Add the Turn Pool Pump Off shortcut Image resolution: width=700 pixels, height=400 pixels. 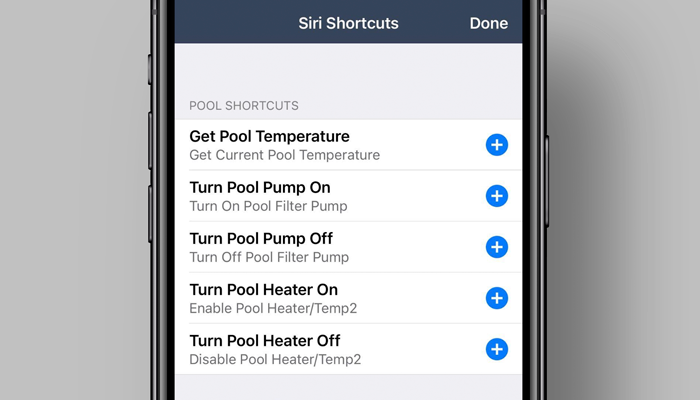pyautogui.click(x=497, y=247)
